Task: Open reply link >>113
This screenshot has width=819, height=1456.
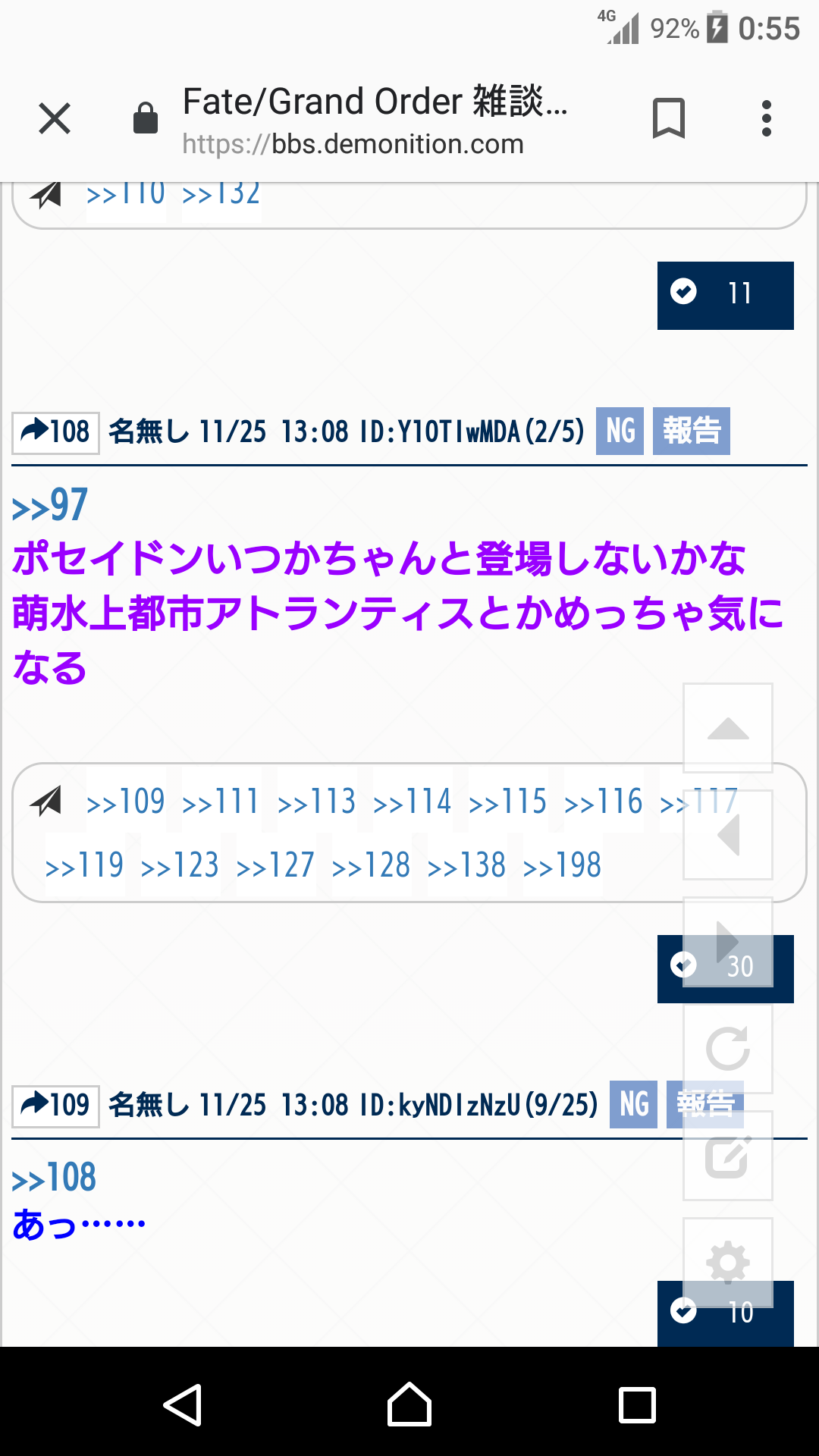Action: tap(316, 802)
